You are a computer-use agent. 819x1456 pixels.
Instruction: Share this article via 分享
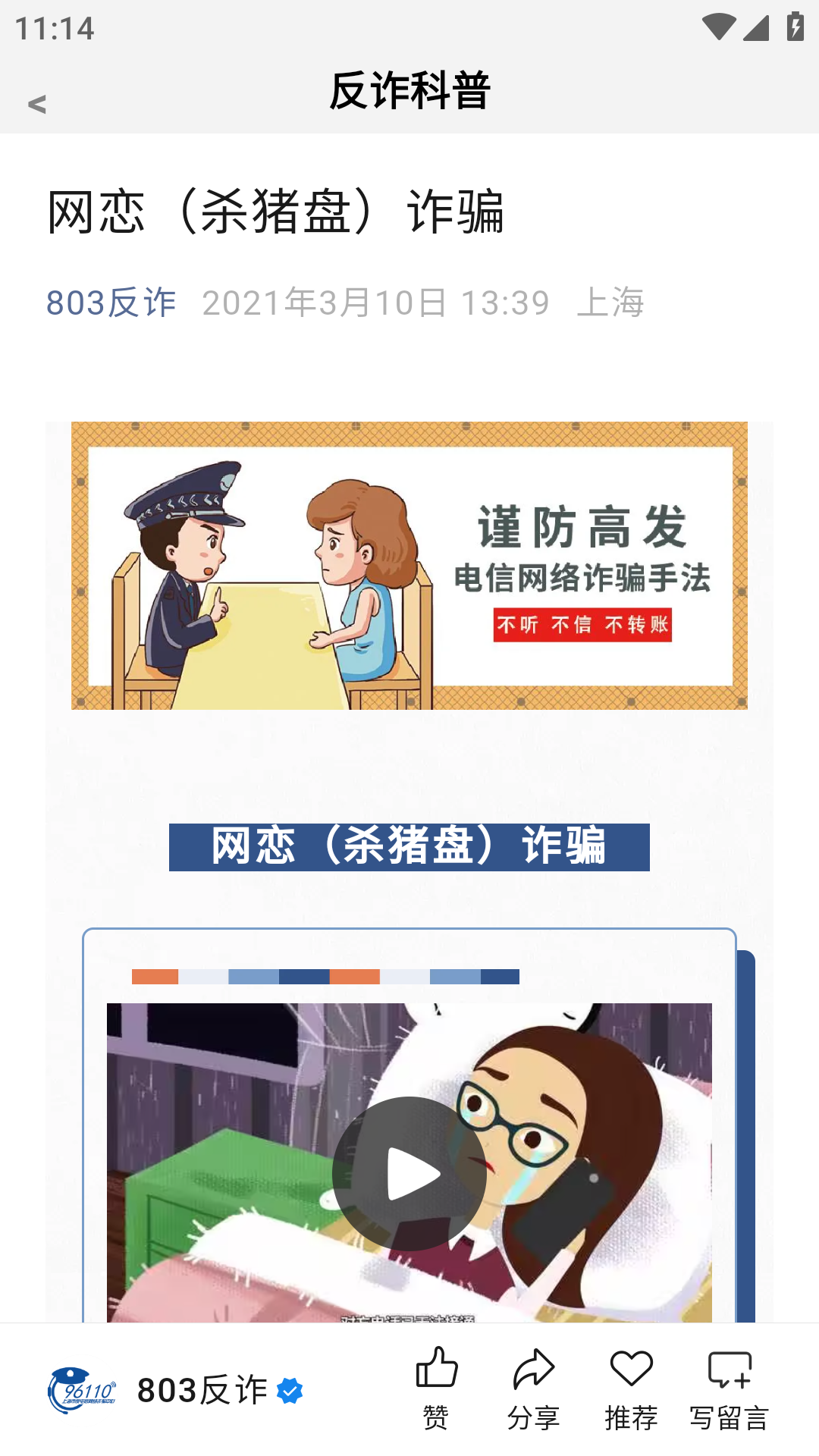(x=533, y=1389)
